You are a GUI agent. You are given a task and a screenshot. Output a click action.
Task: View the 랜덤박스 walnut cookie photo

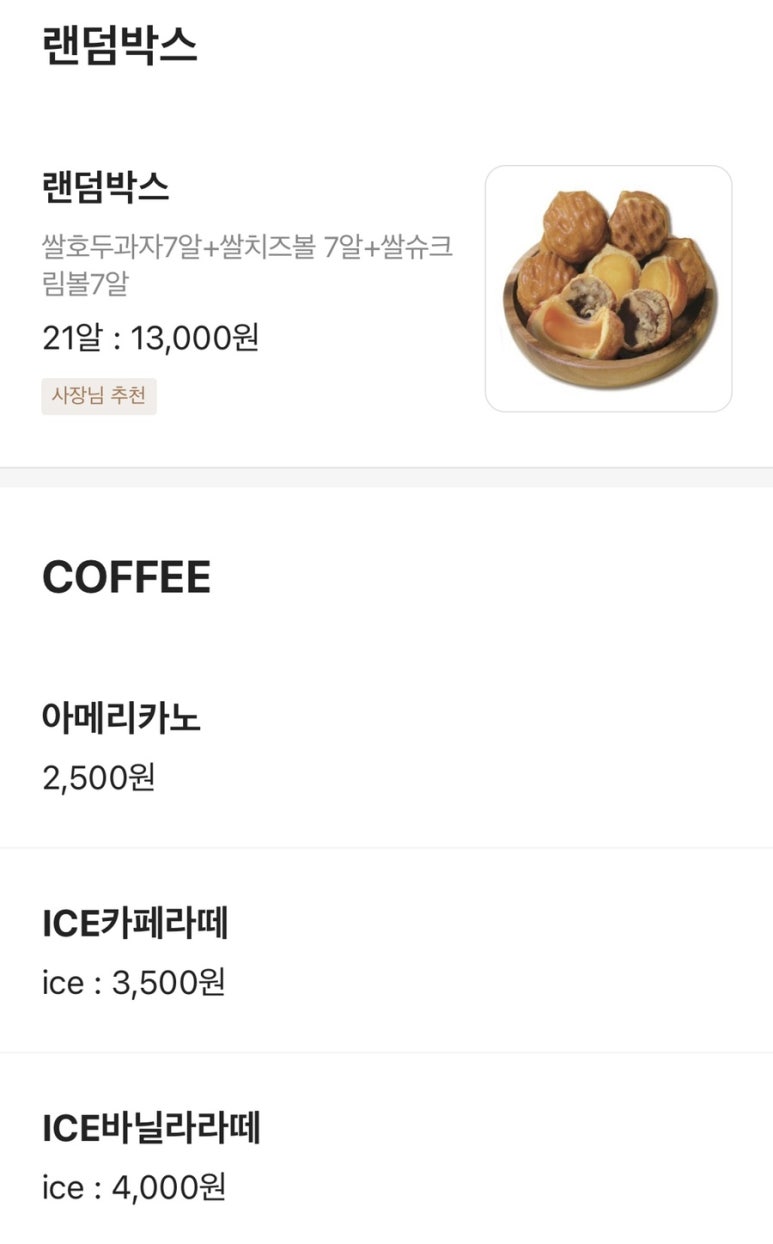[608, 288]
